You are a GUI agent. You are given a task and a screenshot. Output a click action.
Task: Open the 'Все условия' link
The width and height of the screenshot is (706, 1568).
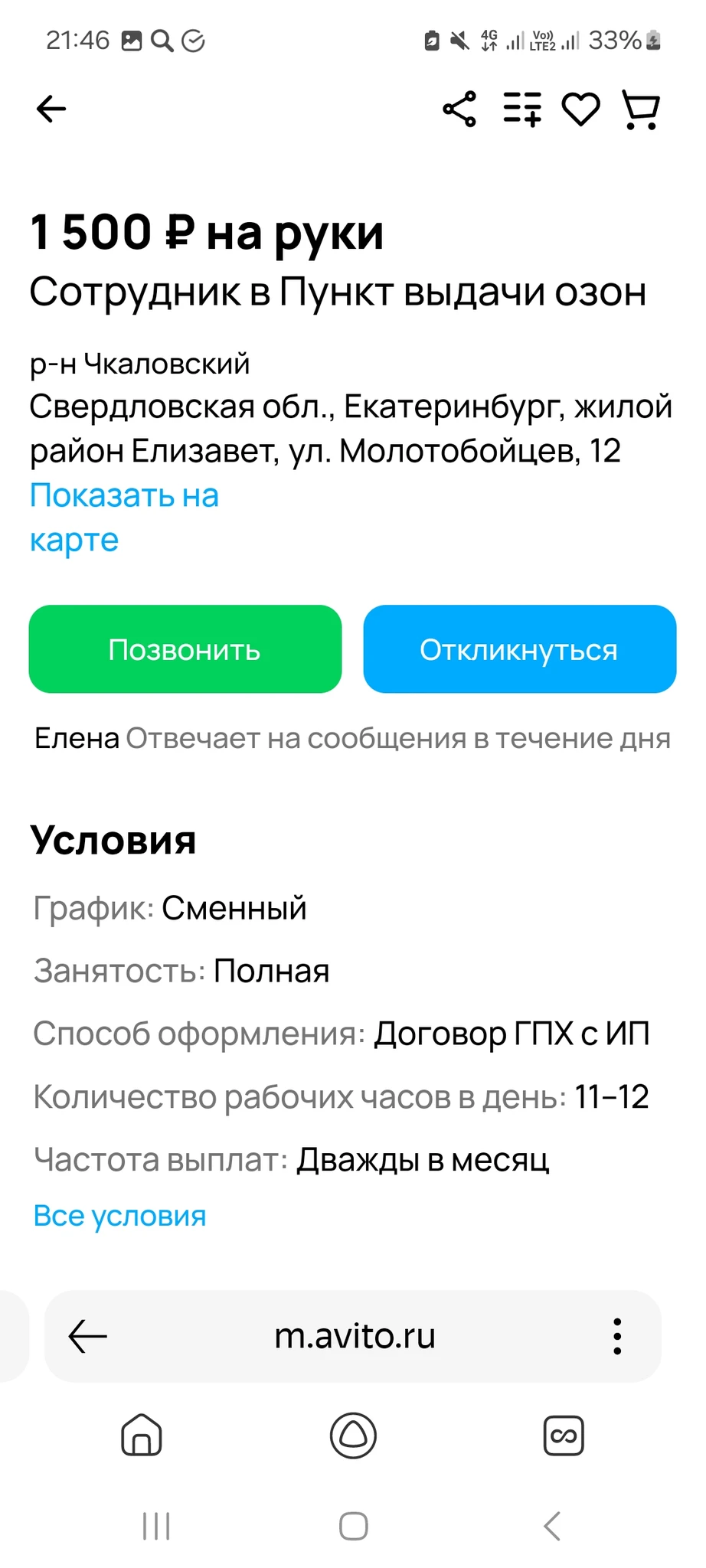[119, 1215]
